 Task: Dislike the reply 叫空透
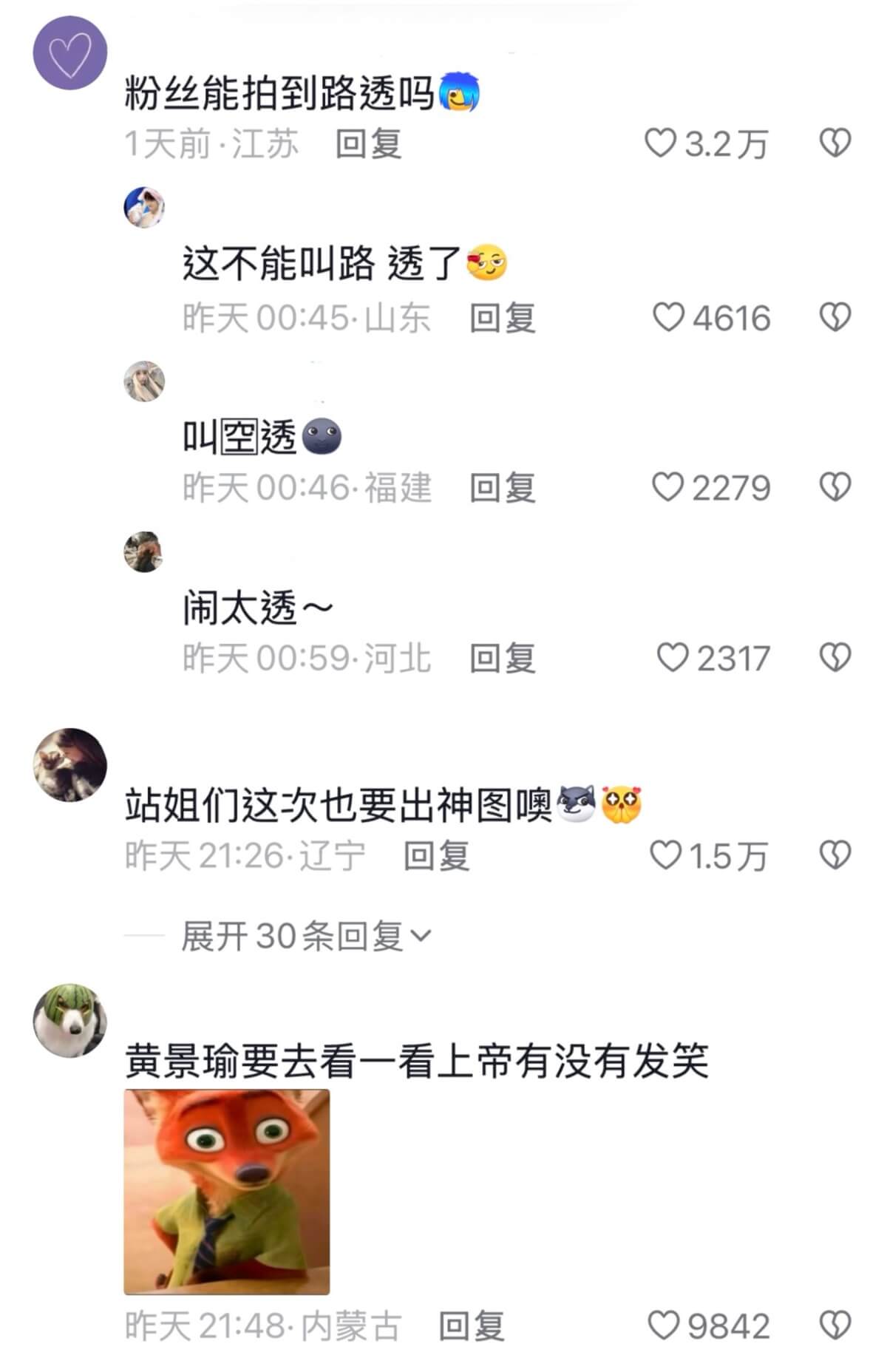click(835, 488)
